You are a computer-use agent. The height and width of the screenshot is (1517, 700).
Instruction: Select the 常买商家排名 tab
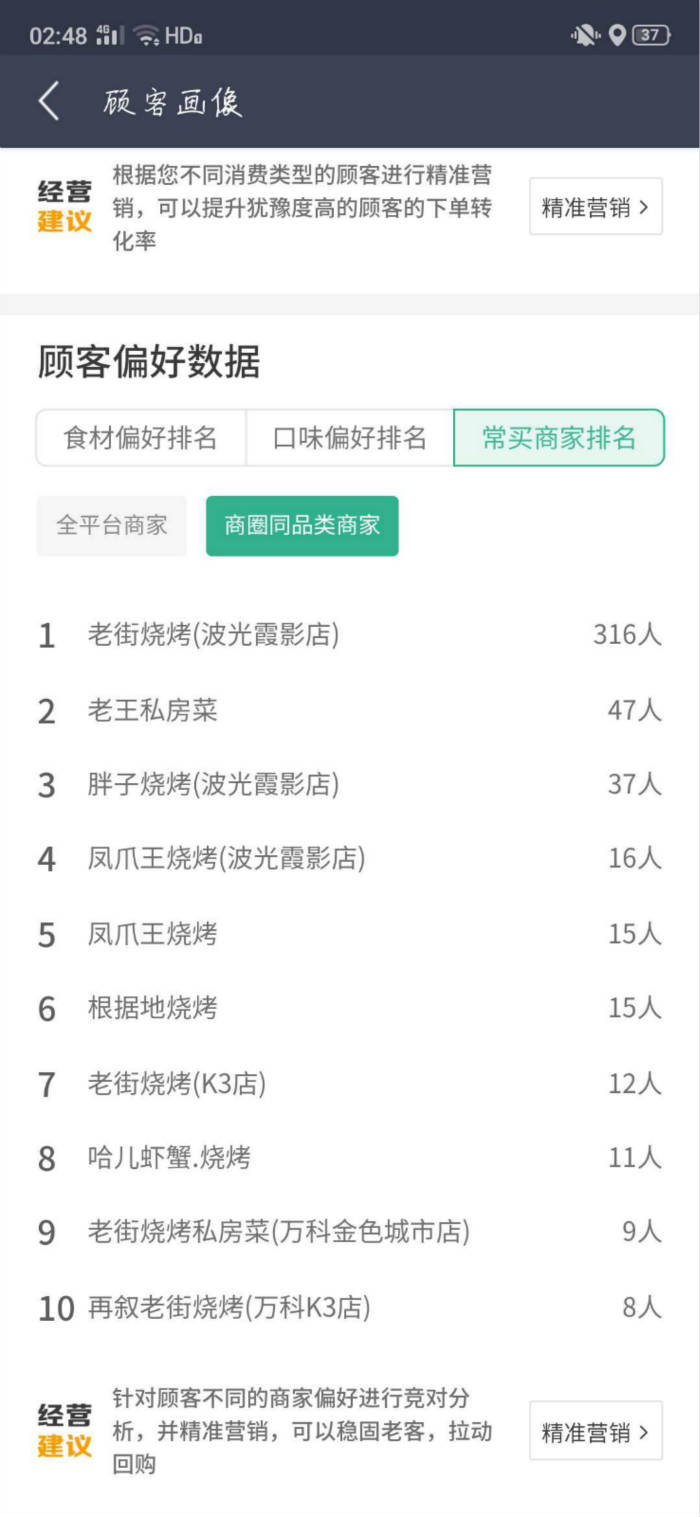click(559, 438)
